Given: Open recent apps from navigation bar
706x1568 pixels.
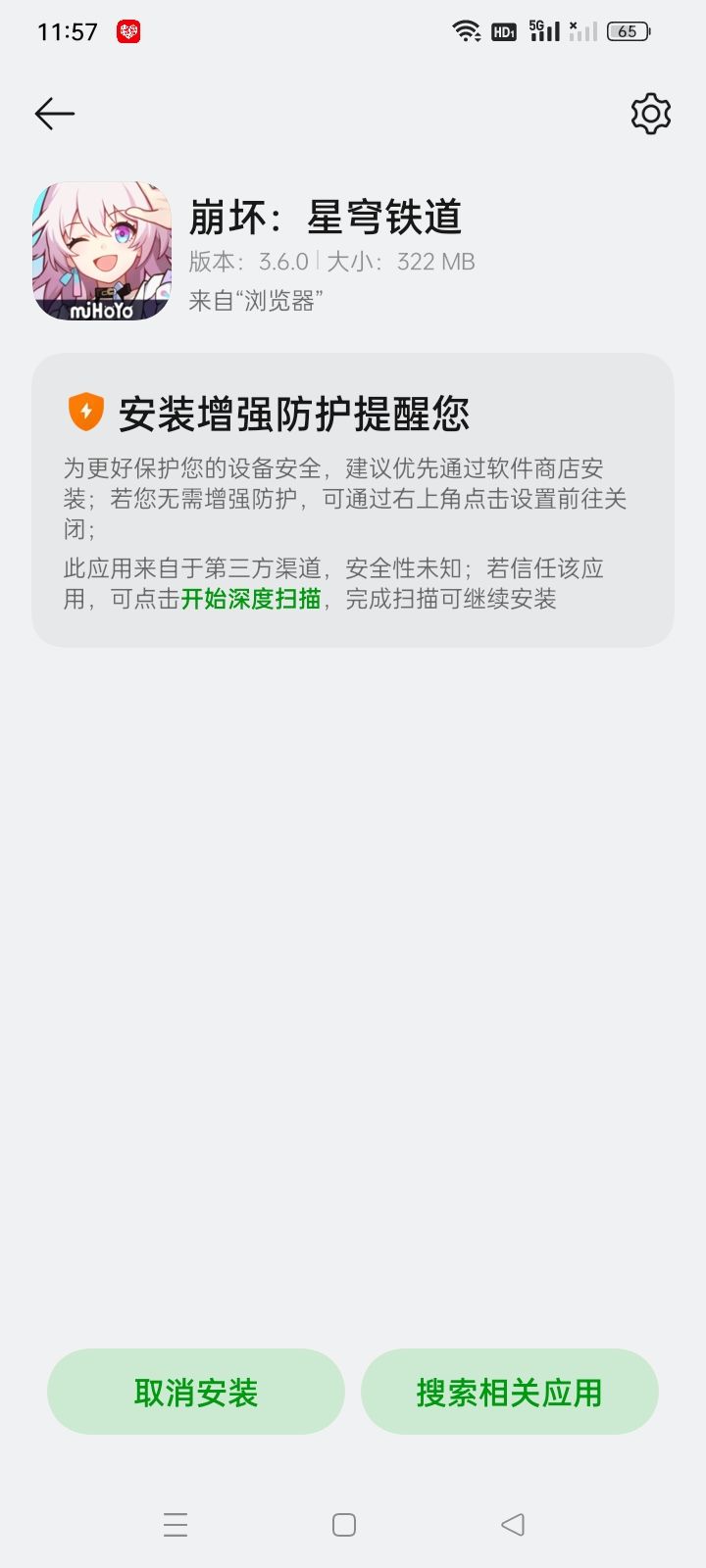Looking at the screenshot, I should pos(176,1525).
